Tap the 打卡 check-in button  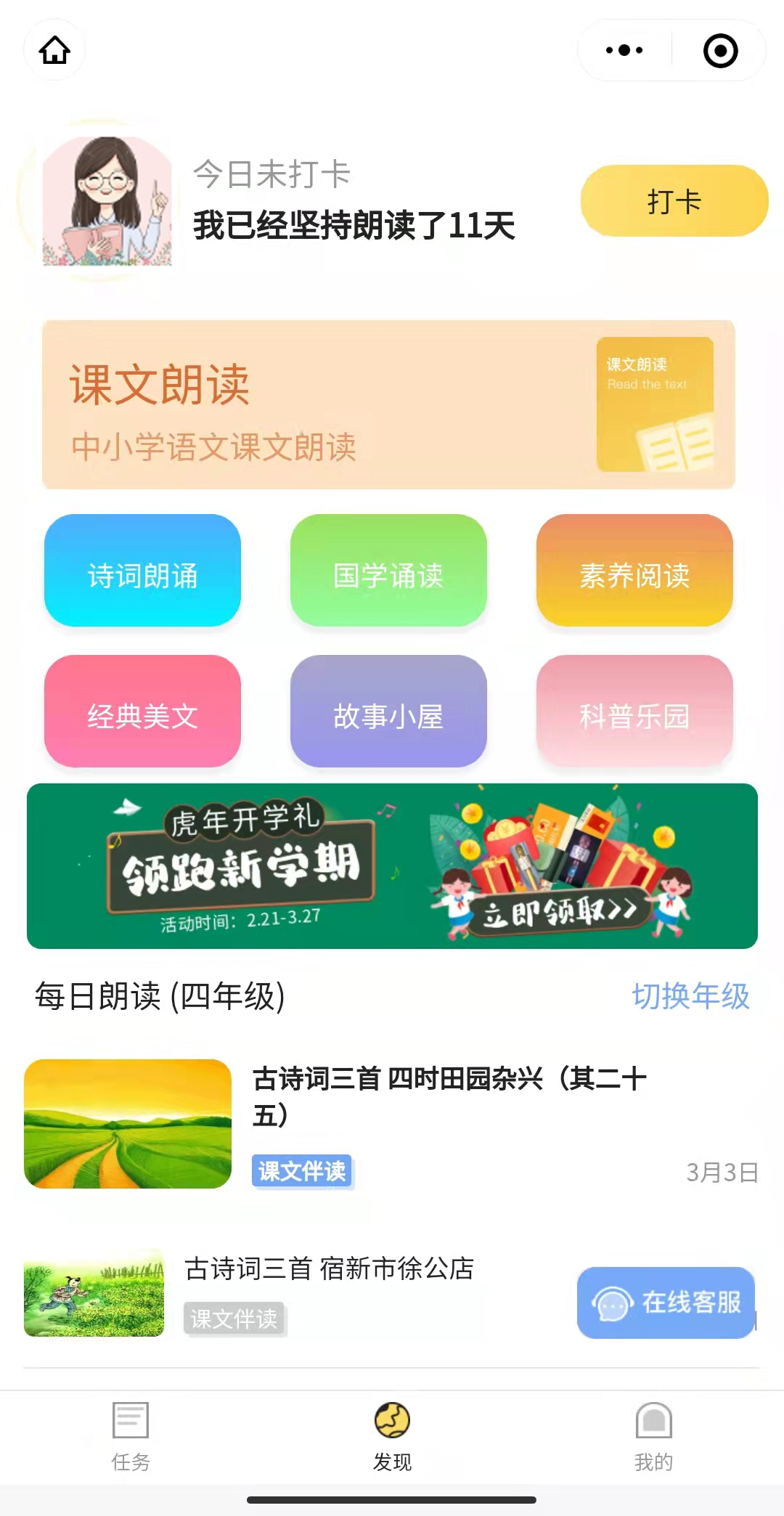pos(674,201)
